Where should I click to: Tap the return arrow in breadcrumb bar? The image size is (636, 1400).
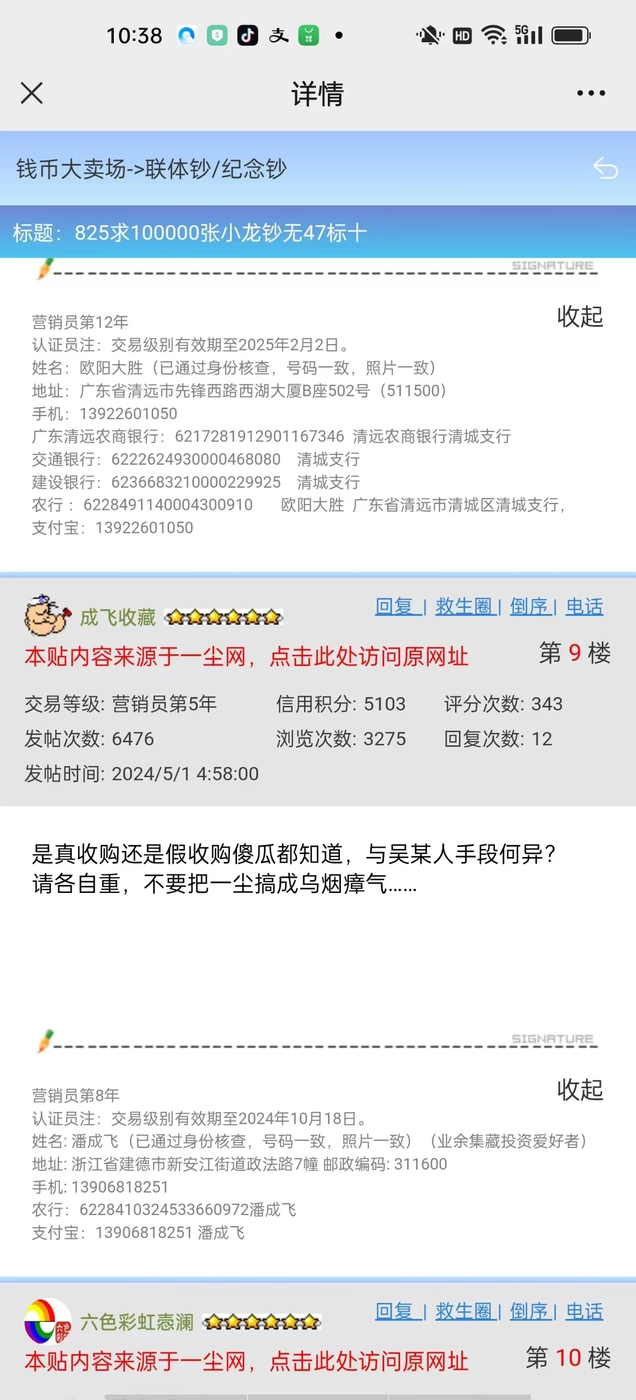[x=605, y=168]
